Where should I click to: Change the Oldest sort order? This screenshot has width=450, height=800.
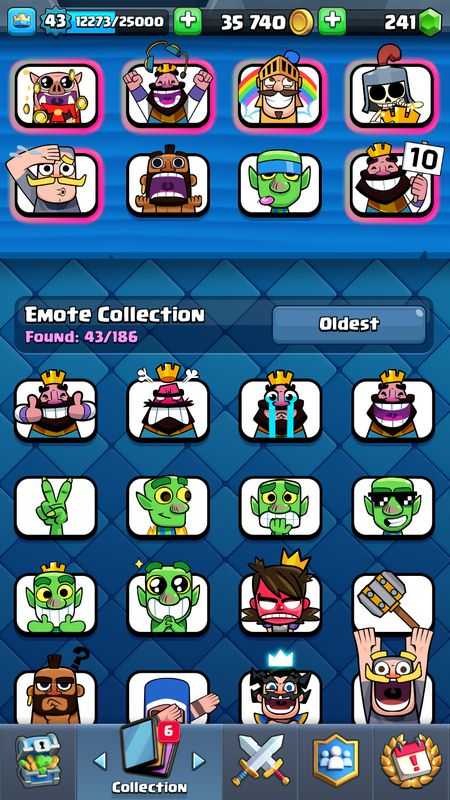tap(349, 324)
